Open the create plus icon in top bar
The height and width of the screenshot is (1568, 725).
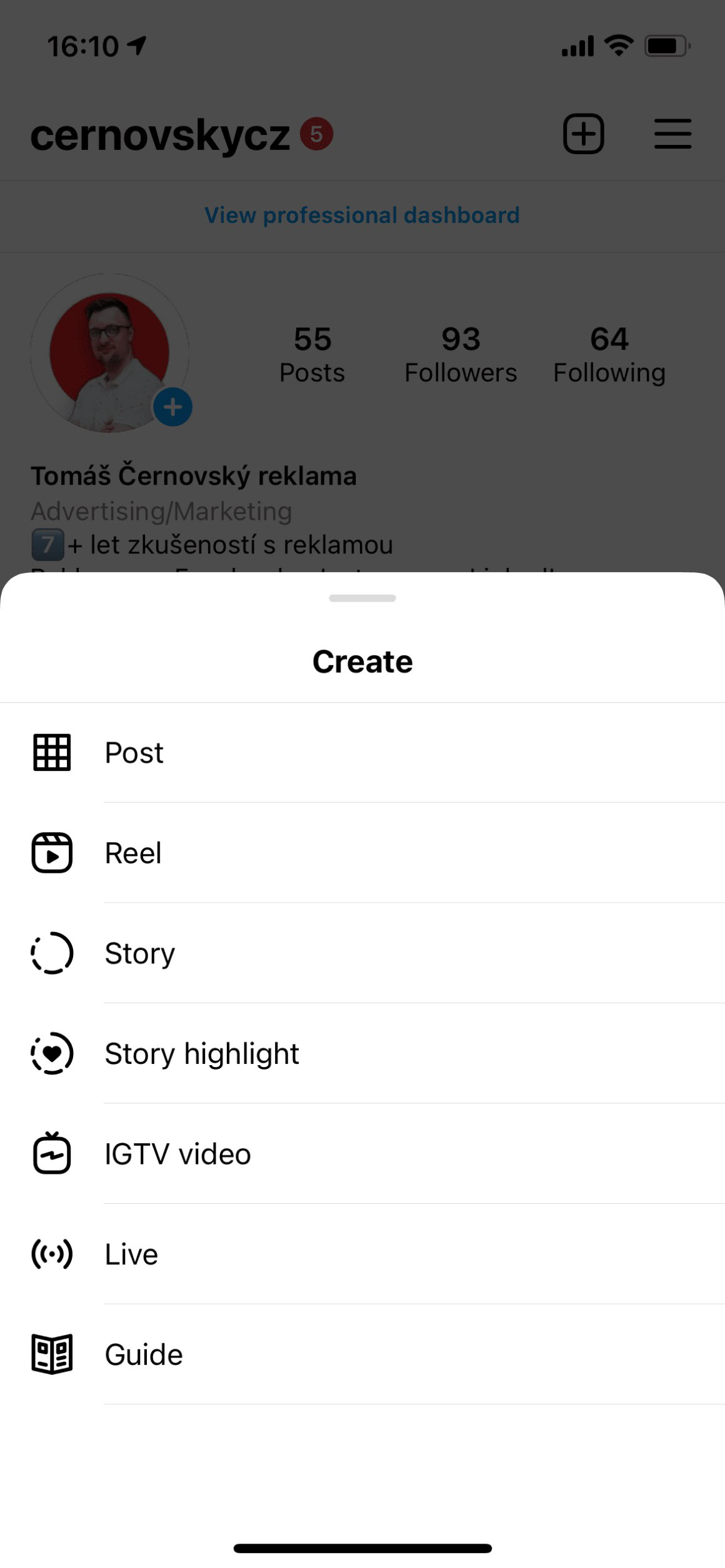[583, 134]
